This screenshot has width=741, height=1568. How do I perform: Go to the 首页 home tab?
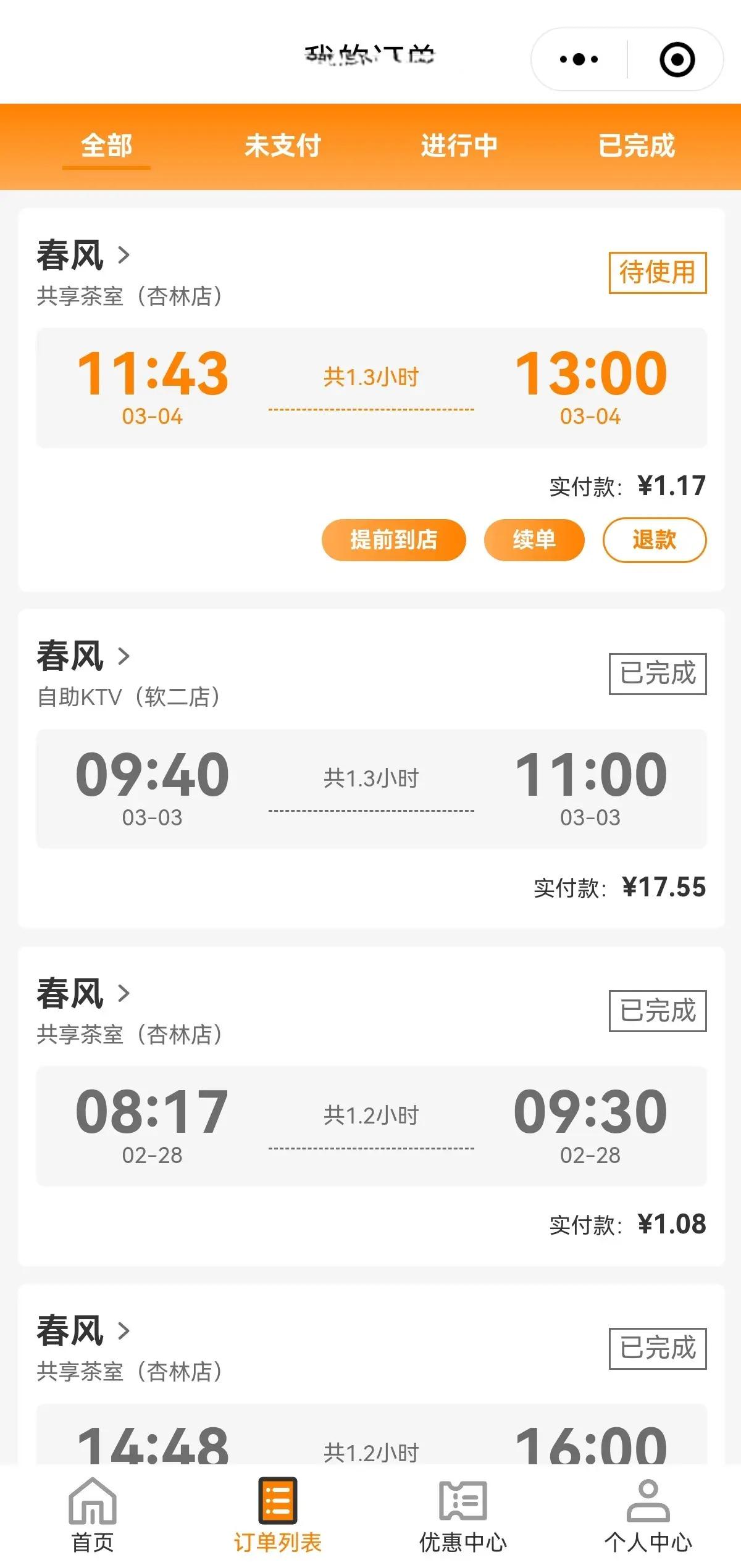point(93,1516)
